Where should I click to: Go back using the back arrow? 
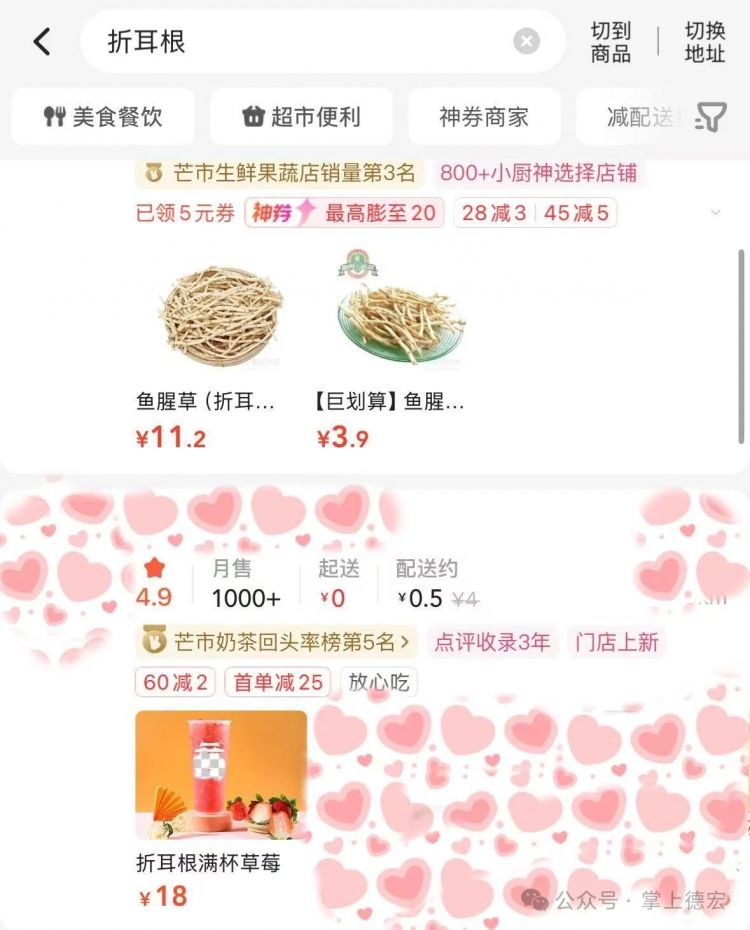[42, 42]
